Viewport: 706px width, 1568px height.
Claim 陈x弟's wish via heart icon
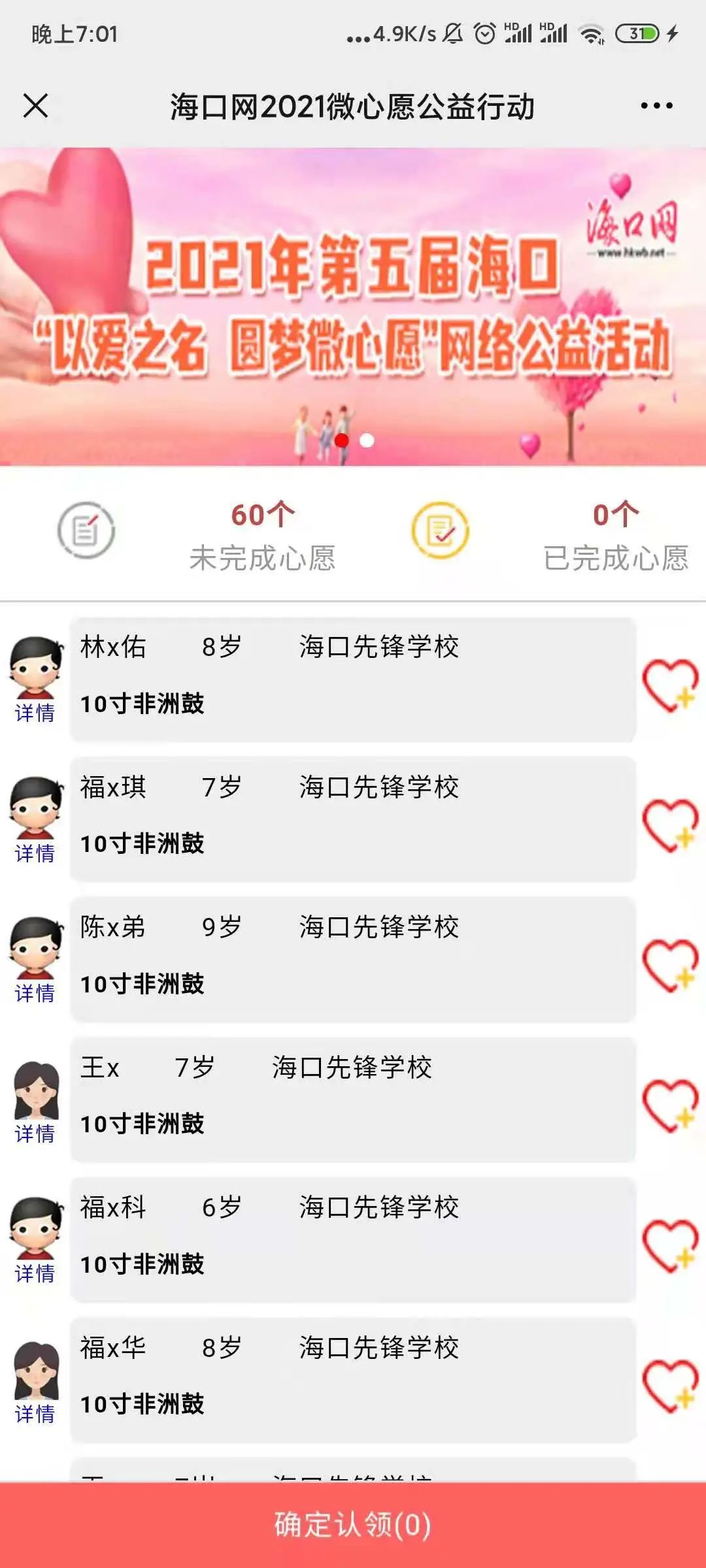670,964
